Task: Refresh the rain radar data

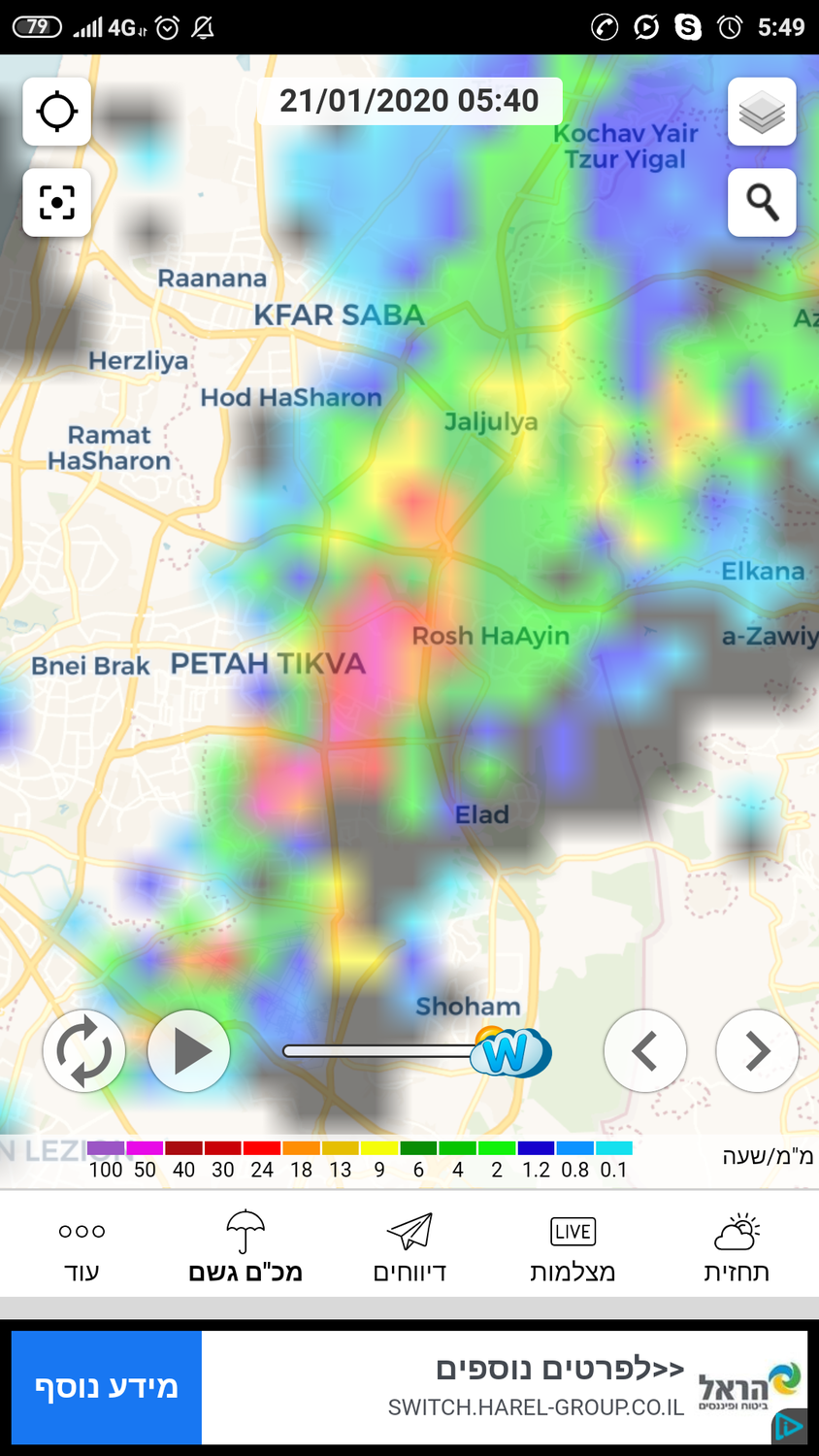Action: click(84, 1051)
